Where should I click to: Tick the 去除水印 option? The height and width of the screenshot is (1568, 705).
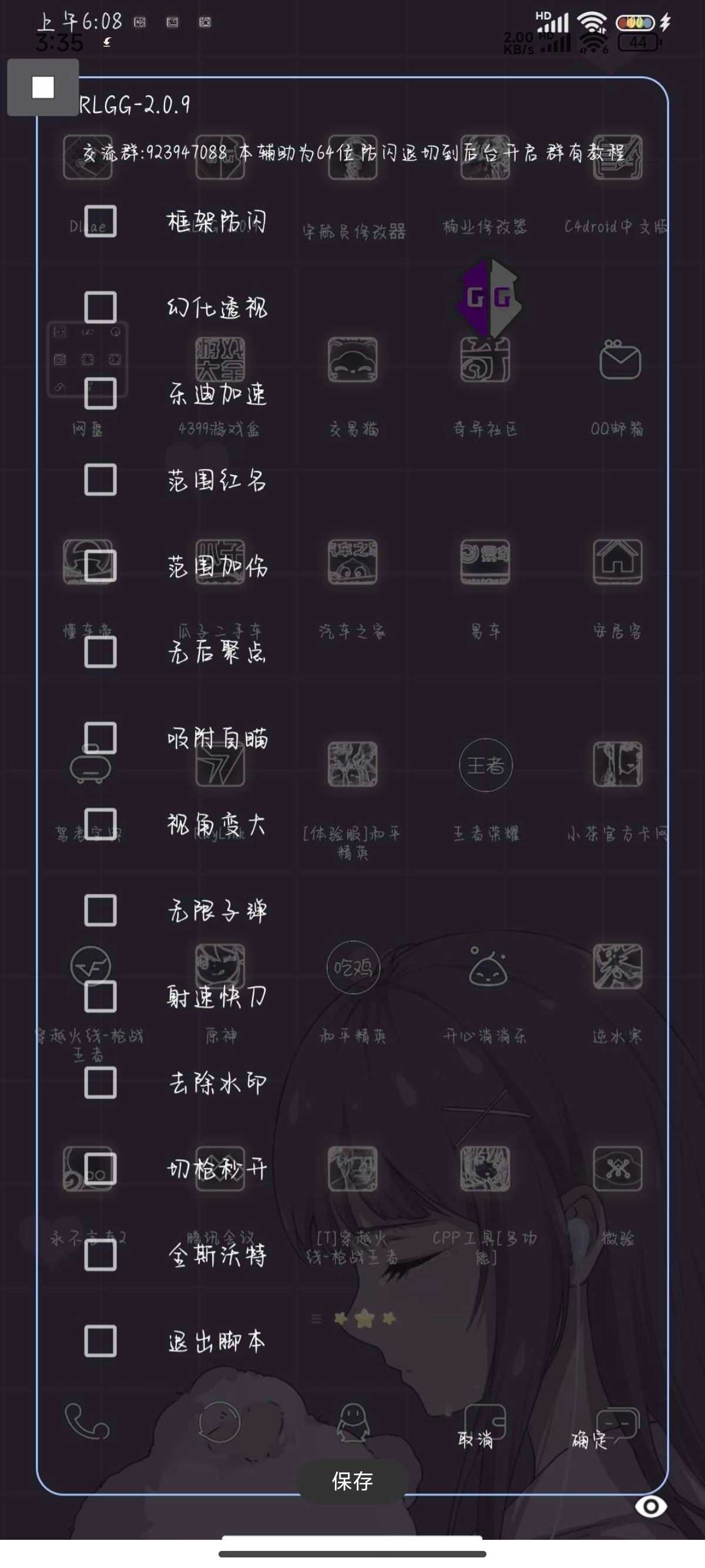click(100, 1083)
